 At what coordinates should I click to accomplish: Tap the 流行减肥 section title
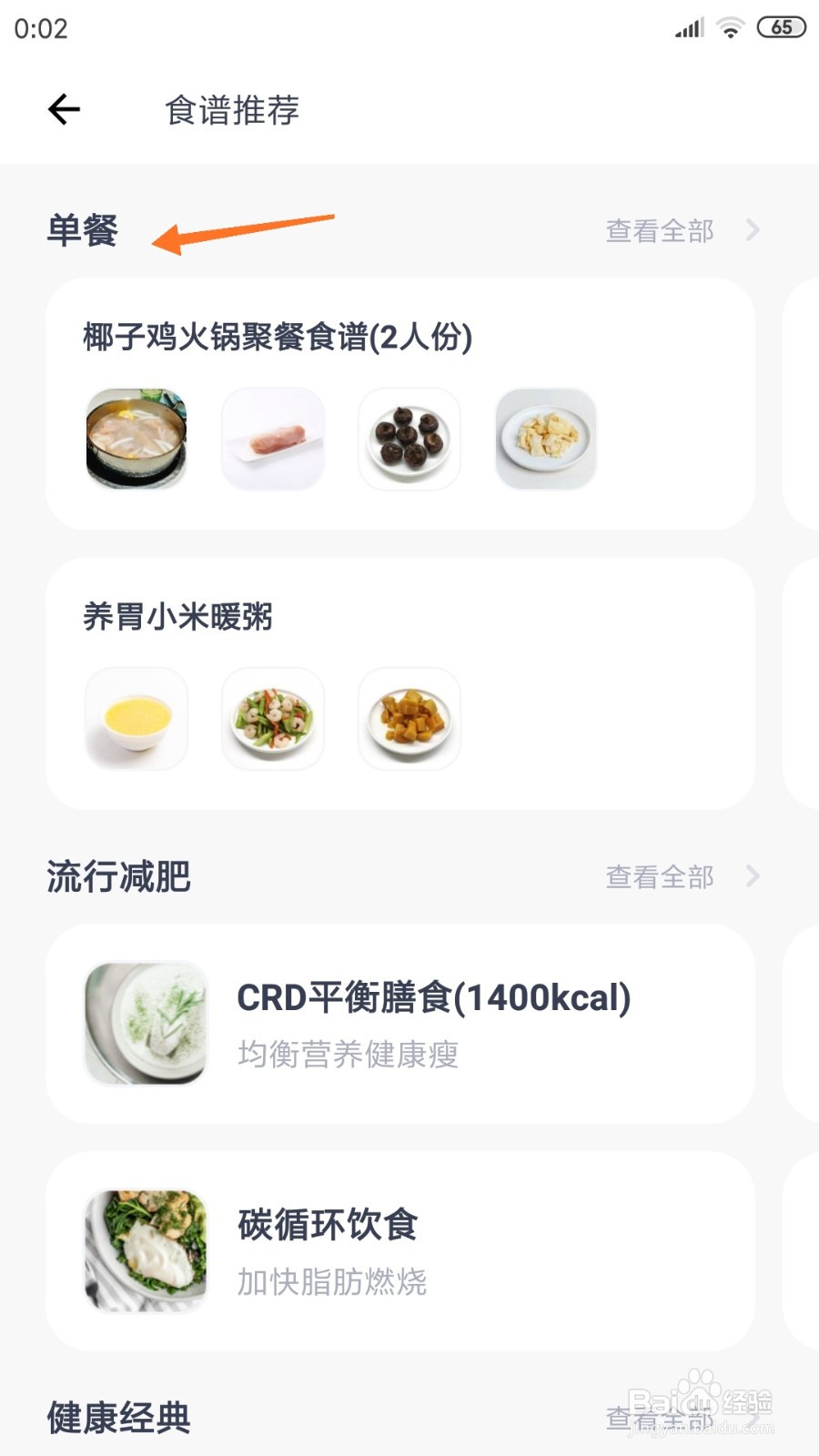[118, 876]
